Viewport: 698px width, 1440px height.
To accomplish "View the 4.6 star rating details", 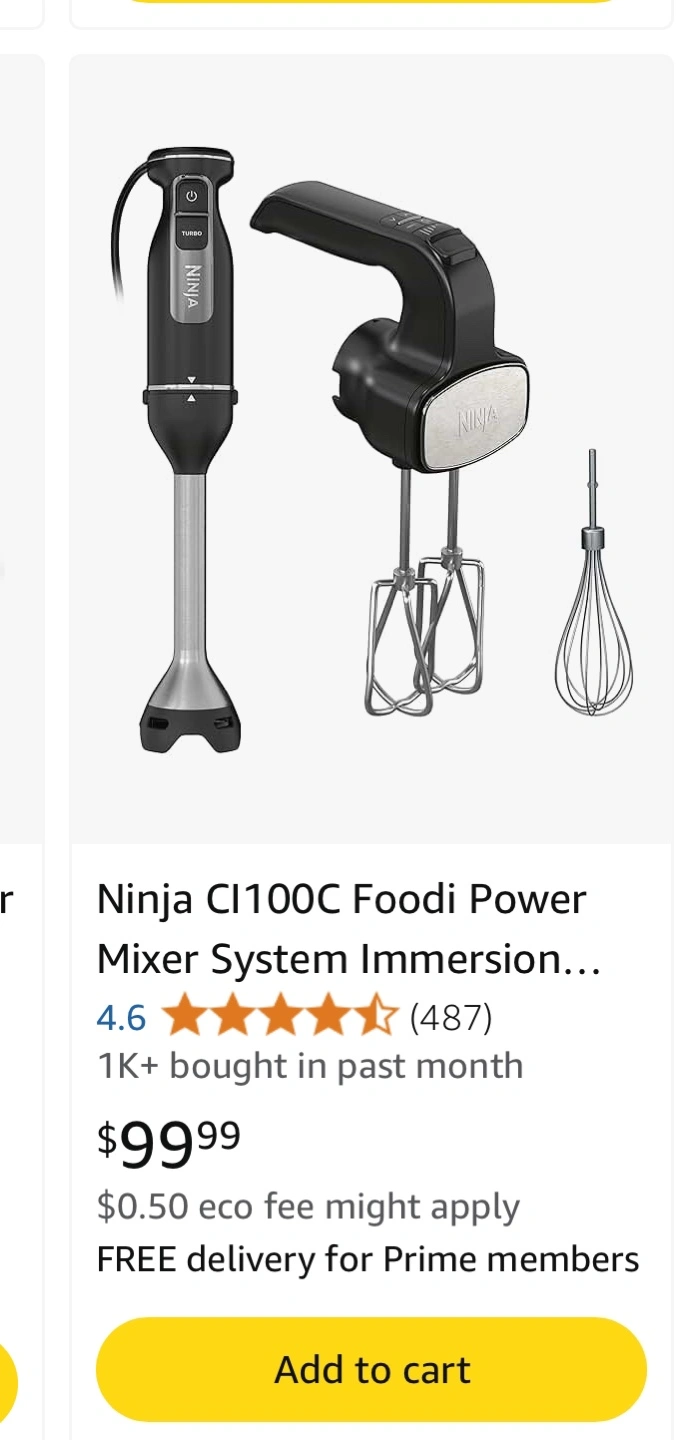I will (x=278, y=1018).
